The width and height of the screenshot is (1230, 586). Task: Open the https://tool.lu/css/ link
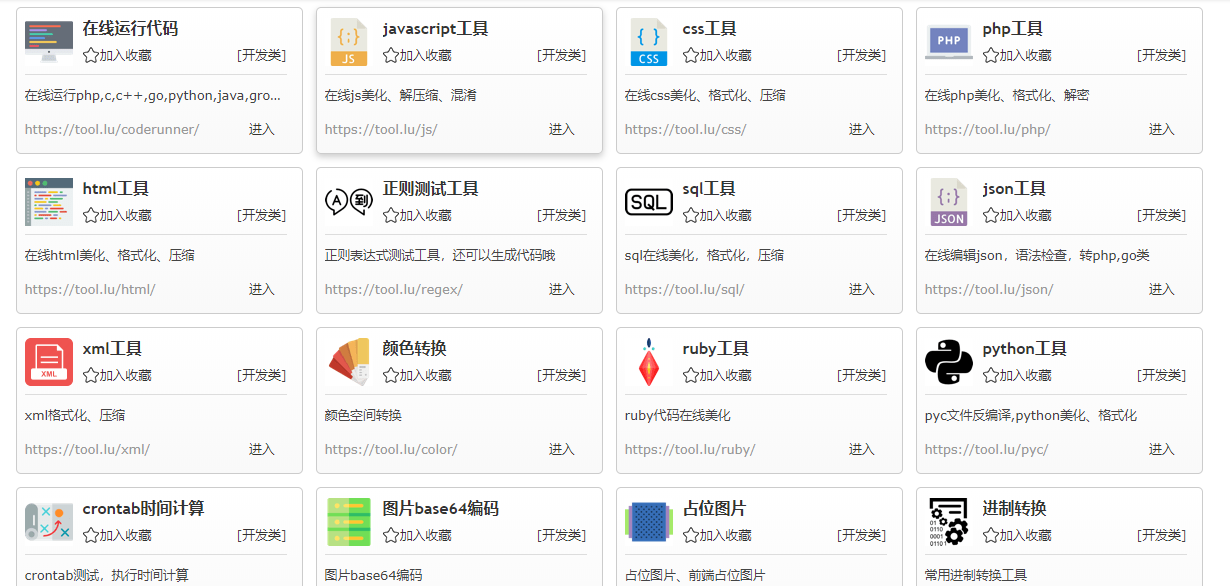click(685, 129)
